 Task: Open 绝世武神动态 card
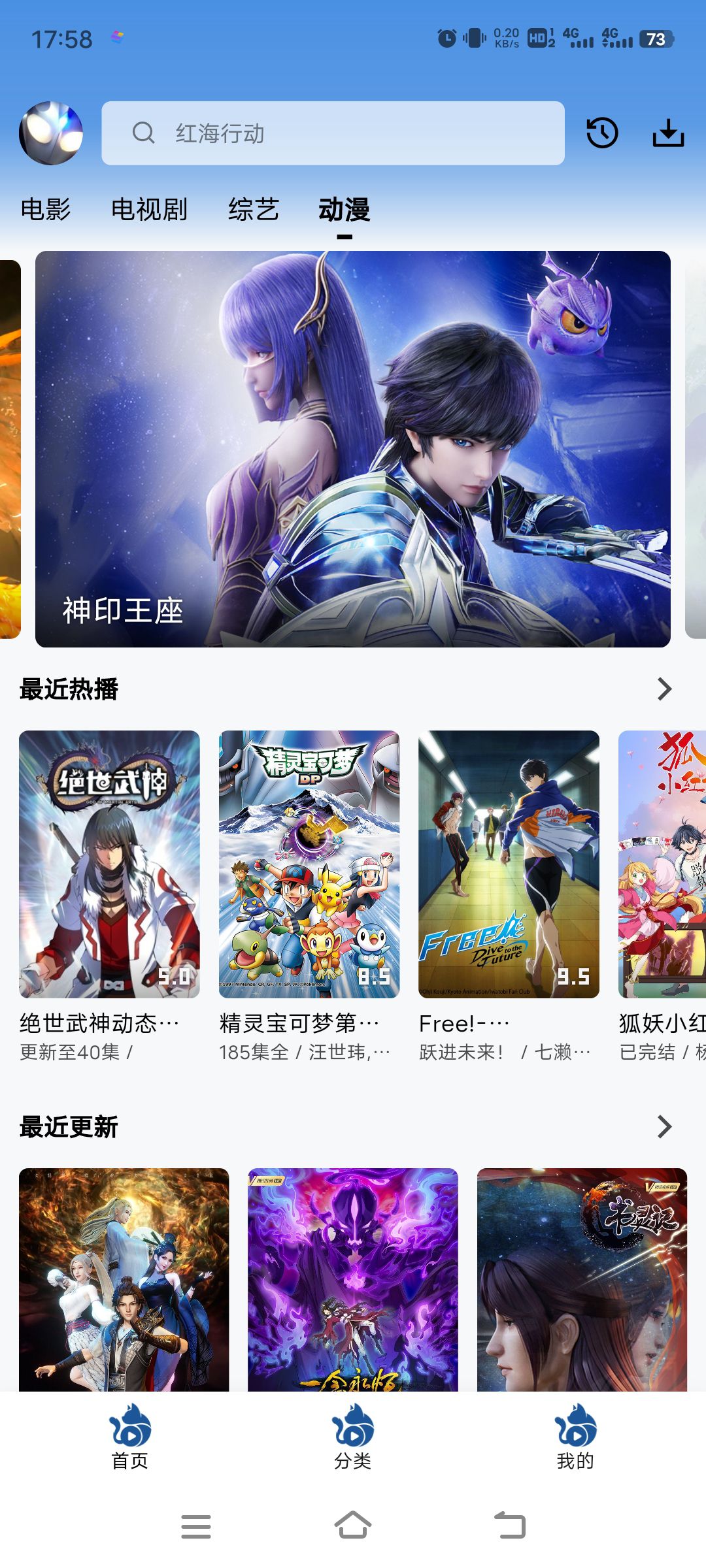coord(109,864)
